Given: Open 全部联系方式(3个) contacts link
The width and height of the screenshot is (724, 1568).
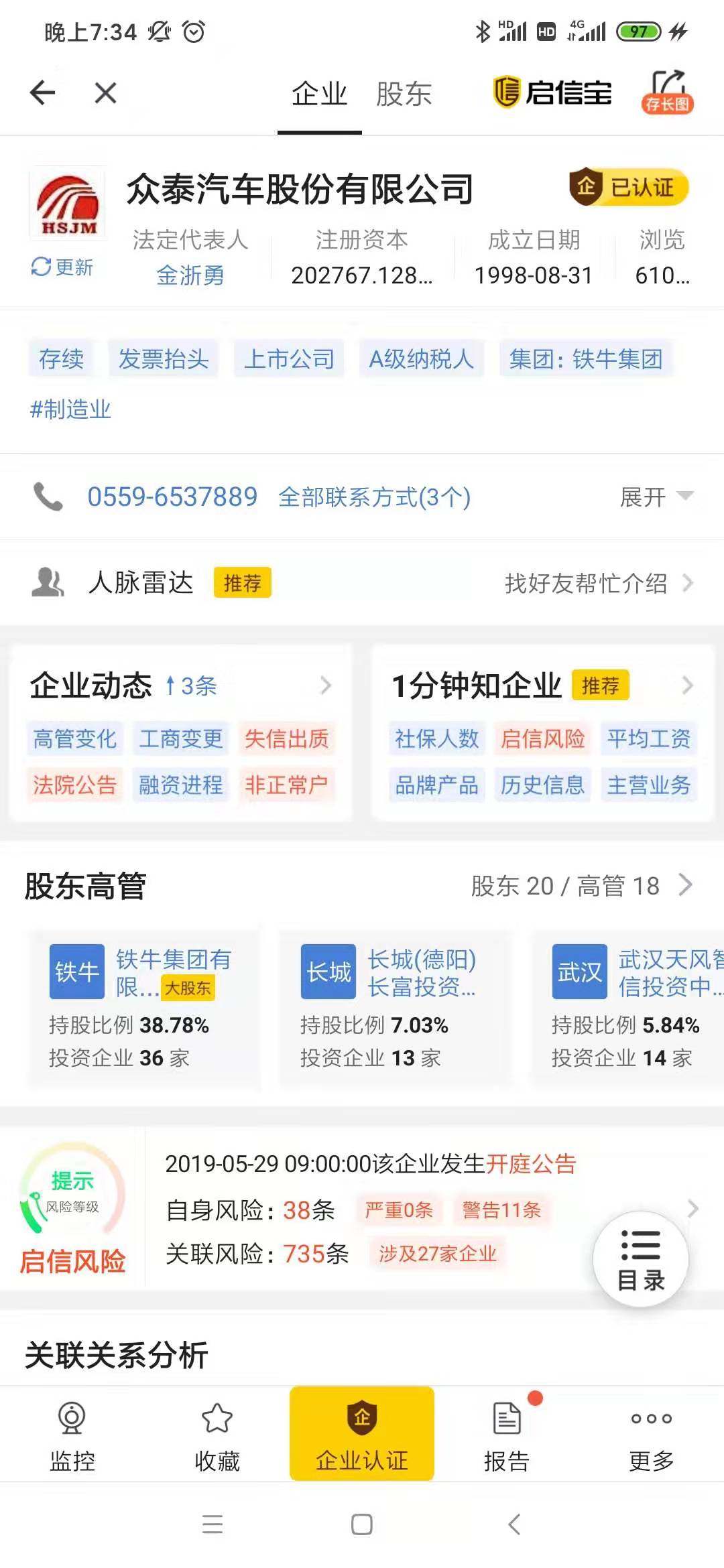Looking at the screenshot, I should coord(373,497).
